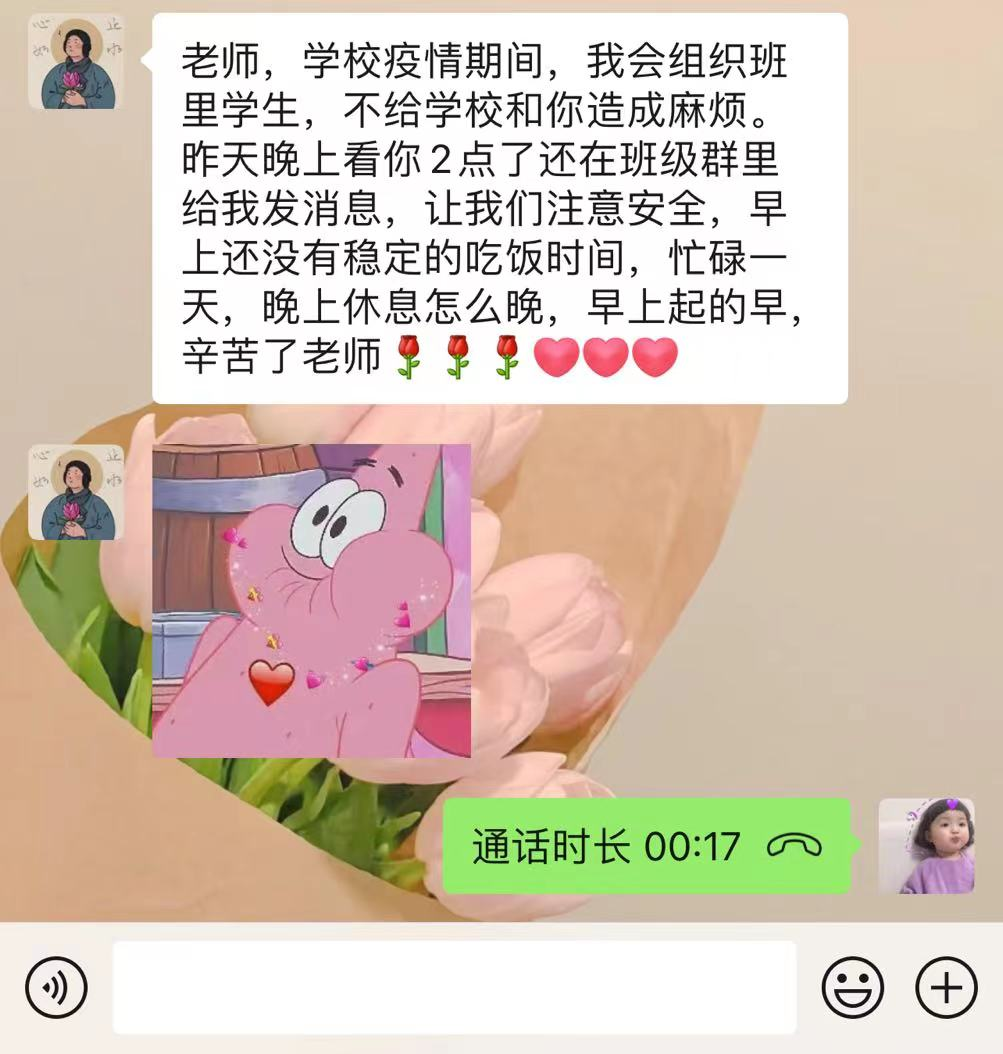Open the plus attachment menu
This screenshot has height=1054, width=1003.
945,988
